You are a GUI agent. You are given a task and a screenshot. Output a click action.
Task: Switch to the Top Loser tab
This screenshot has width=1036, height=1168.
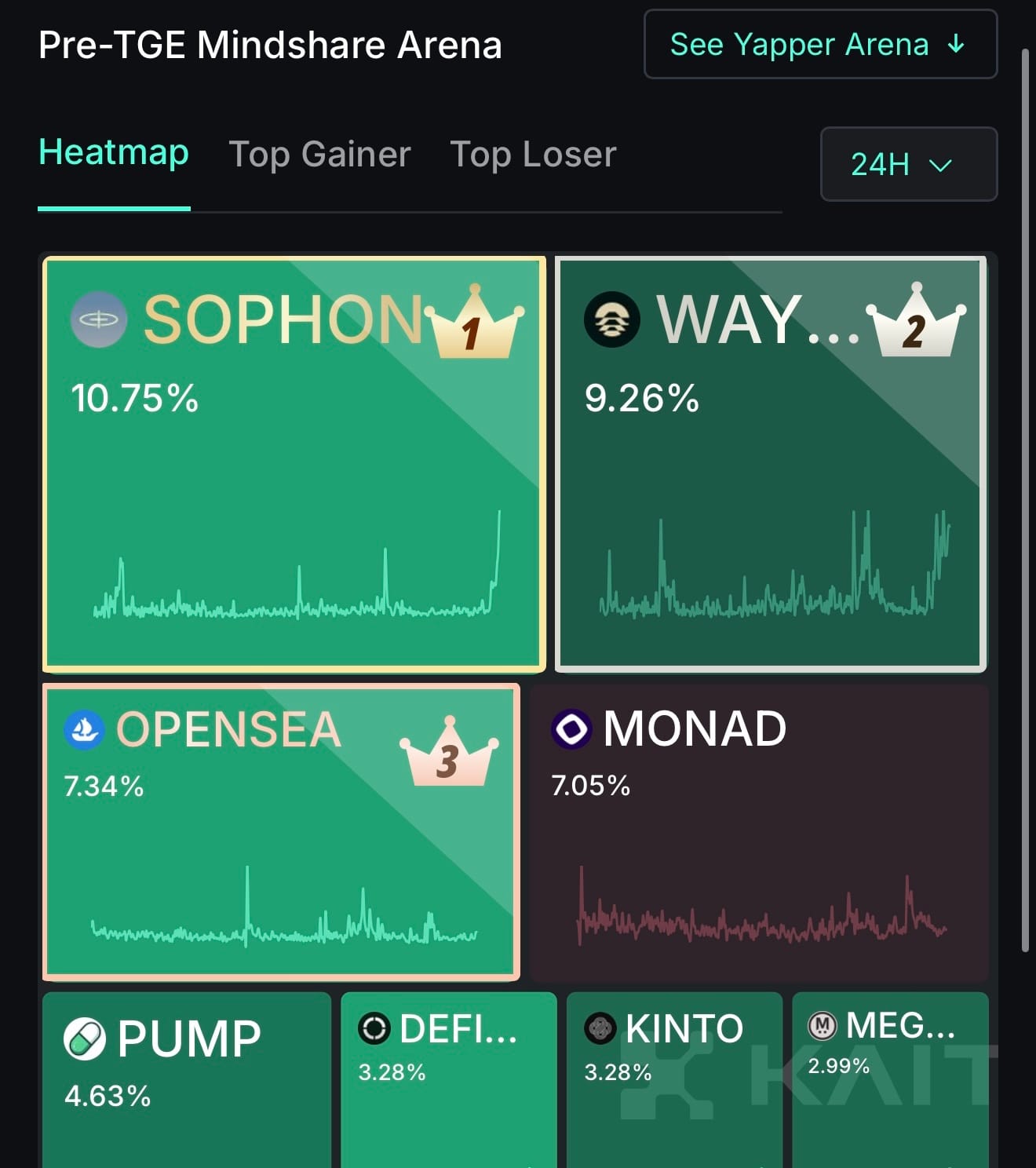point(533,155)
